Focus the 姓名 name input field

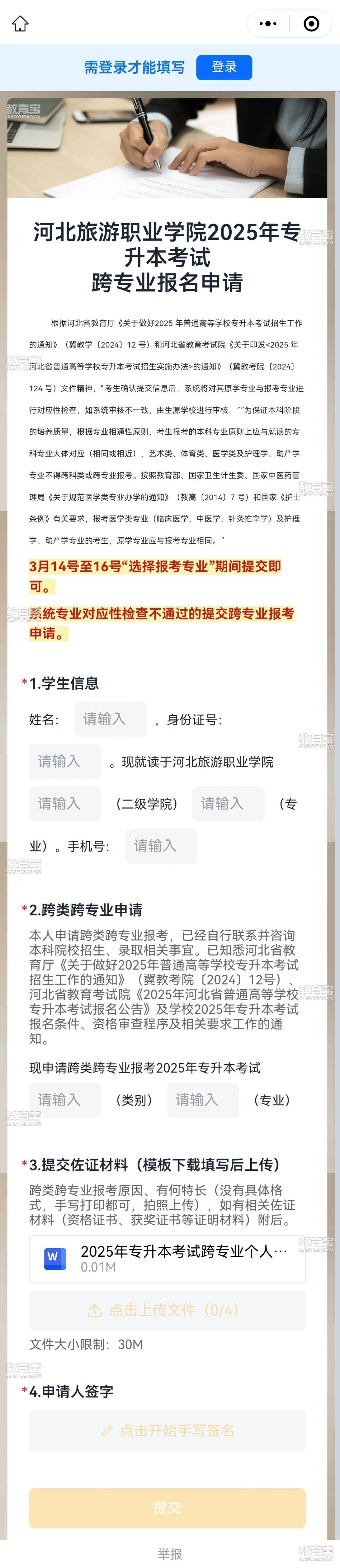pyautogui.click(x=110, y=719)
